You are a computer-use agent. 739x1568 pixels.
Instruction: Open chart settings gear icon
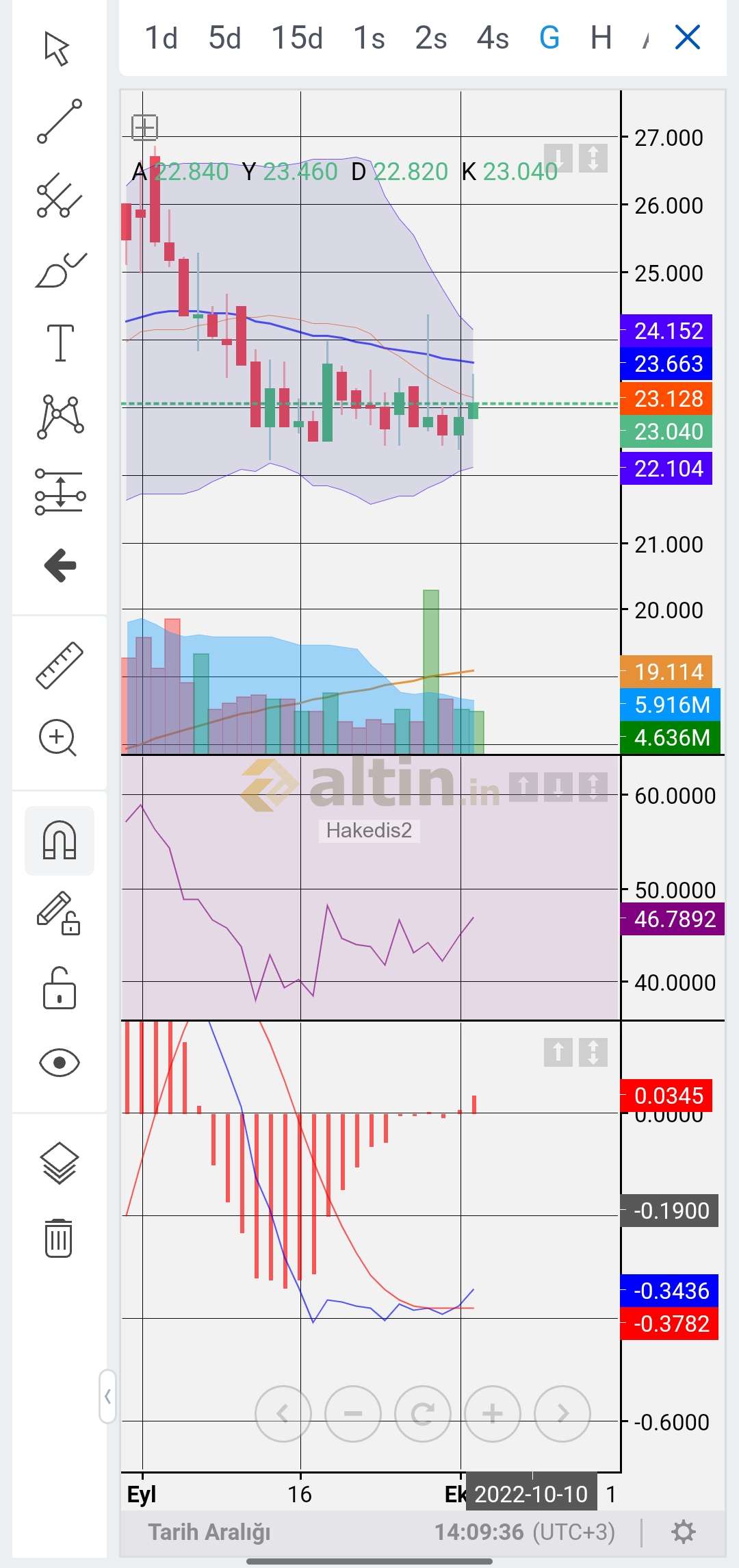click(x=684, y=1532)
